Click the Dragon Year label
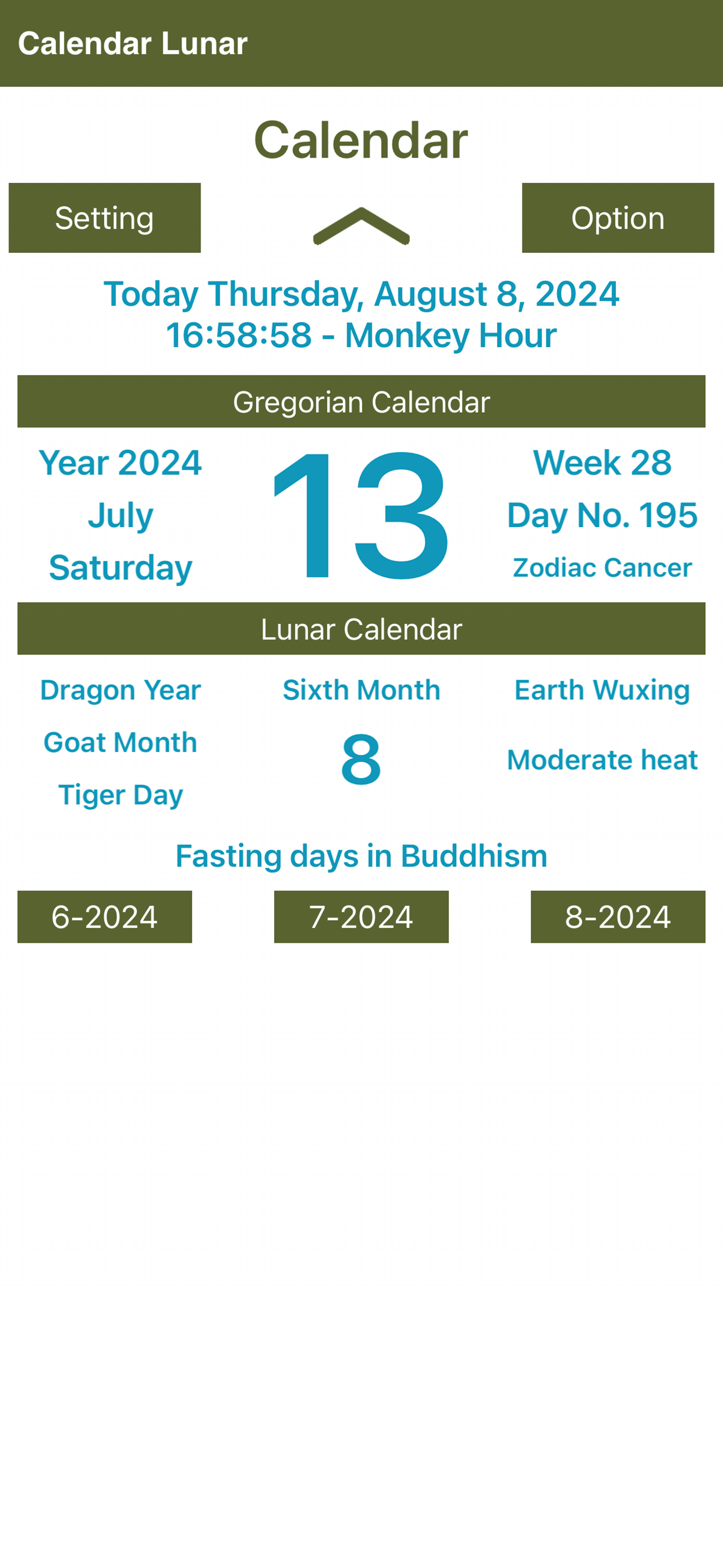 click(120, 690)
